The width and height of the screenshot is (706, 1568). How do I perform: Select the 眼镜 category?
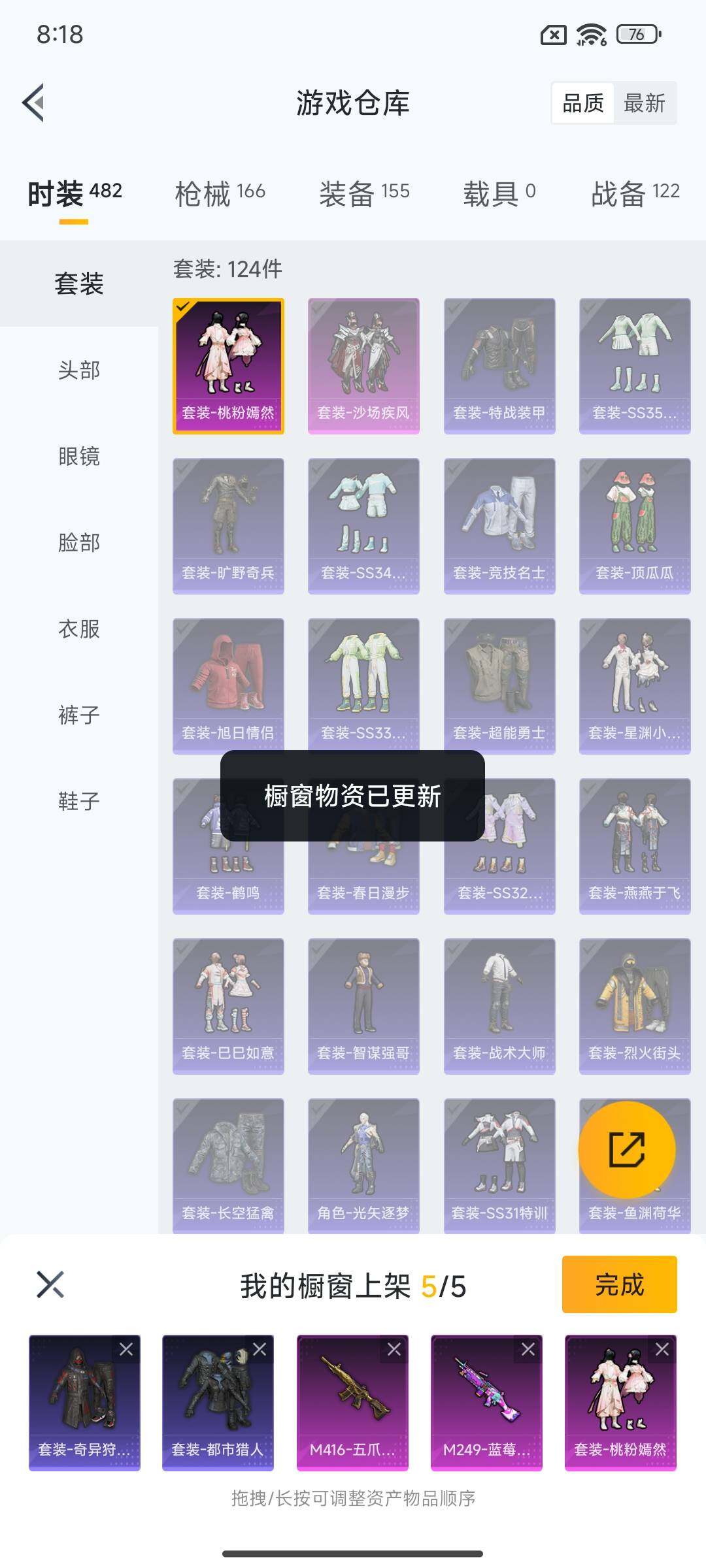(79, 456)
